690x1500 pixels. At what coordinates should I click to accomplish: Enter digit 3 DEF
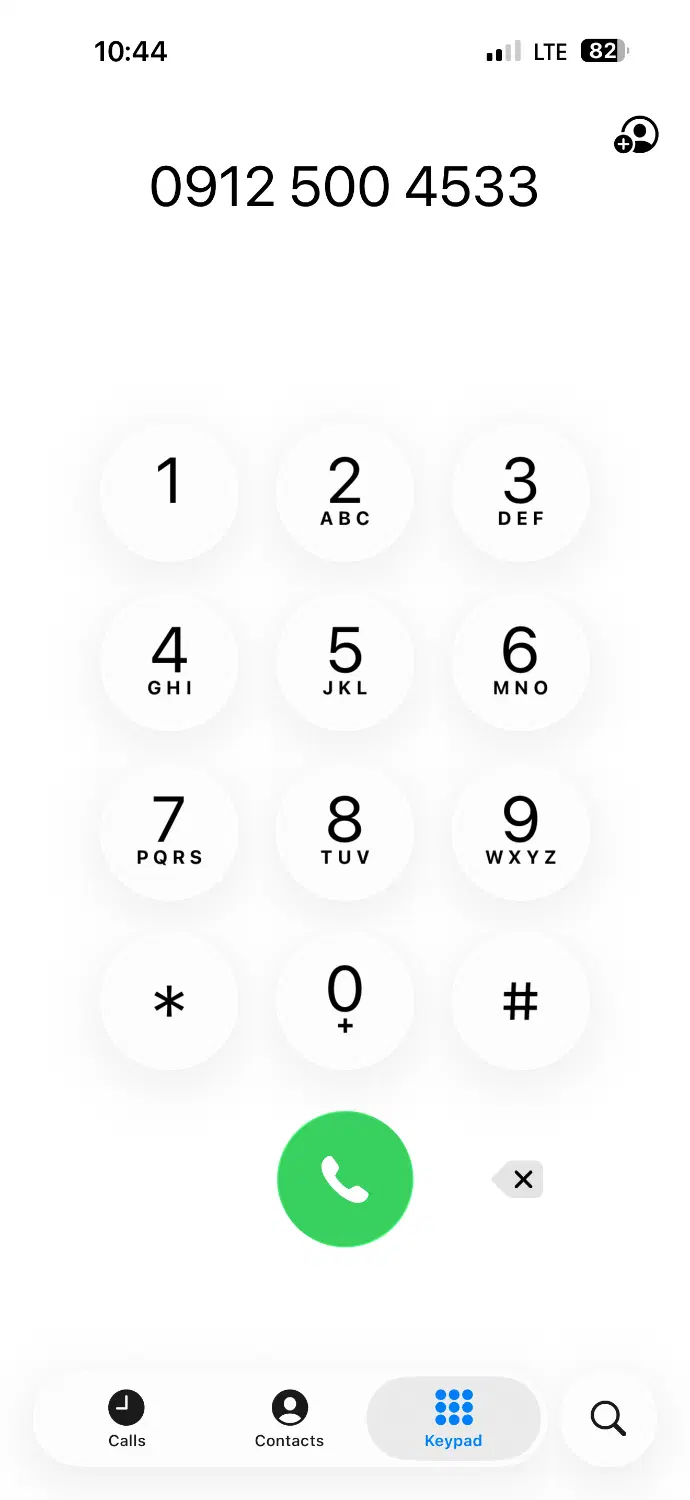coord(520,492)
